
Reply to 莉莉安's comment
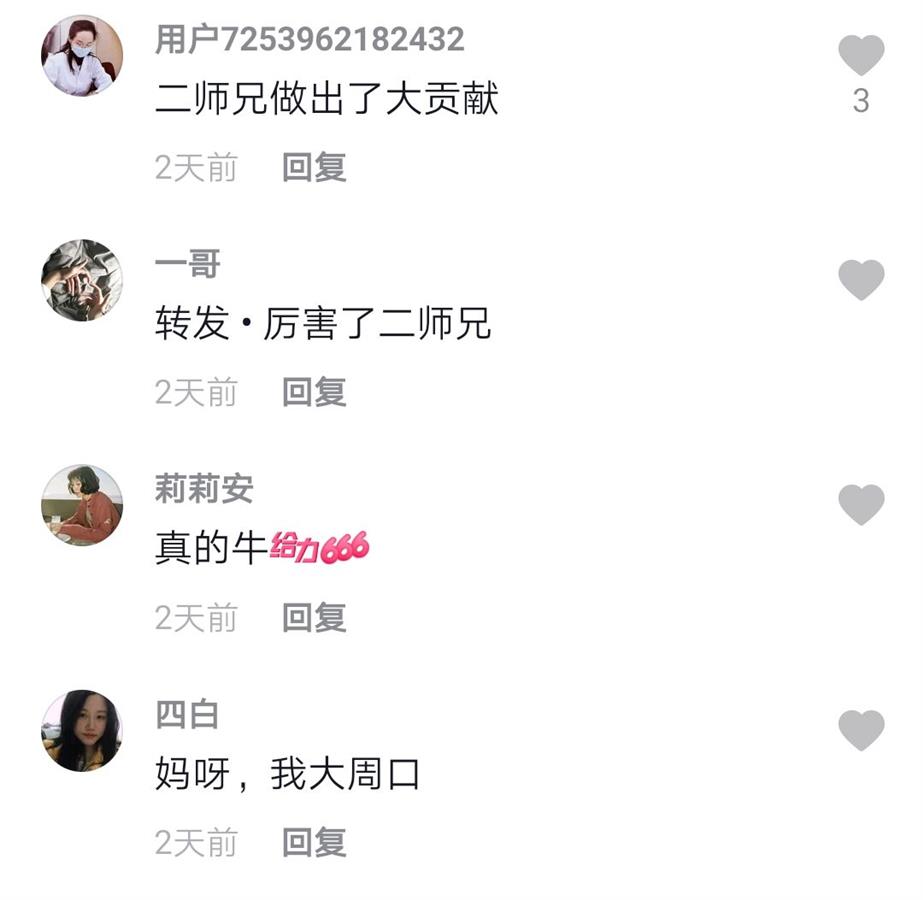coord(314,618)
